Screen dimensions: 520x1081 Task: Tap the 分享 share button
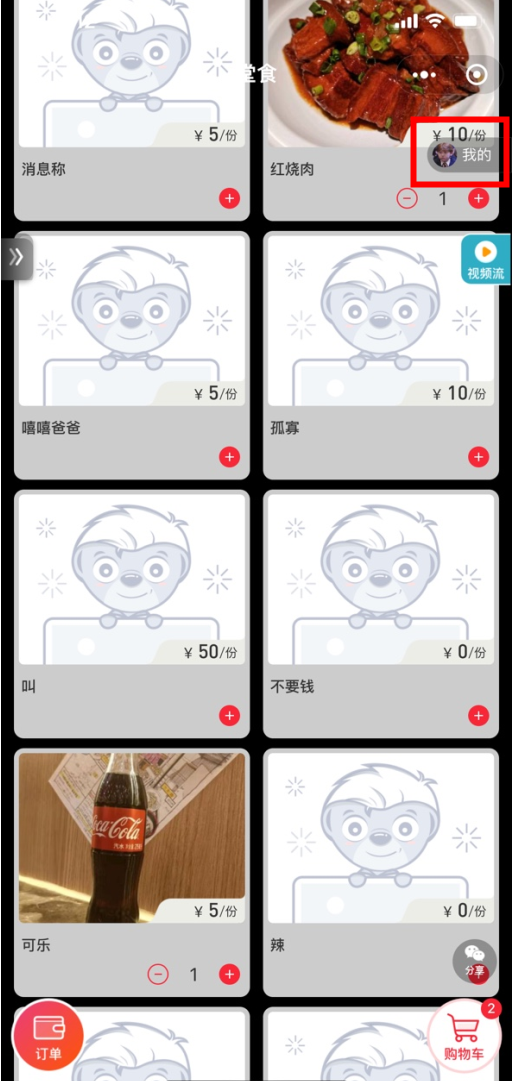(474, 961)
